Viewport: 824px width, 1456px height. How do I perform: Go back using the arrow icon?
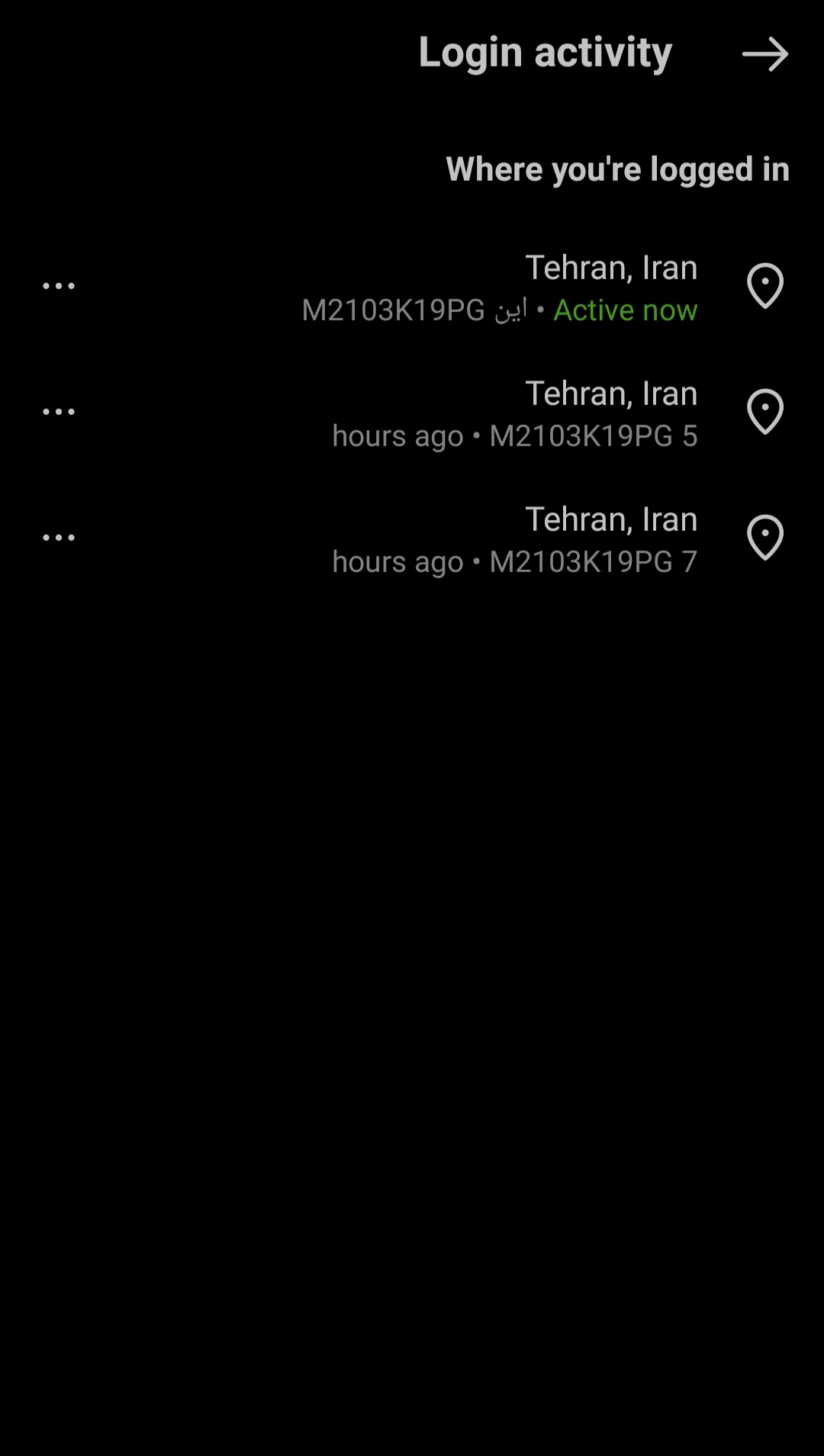point(764,54)
